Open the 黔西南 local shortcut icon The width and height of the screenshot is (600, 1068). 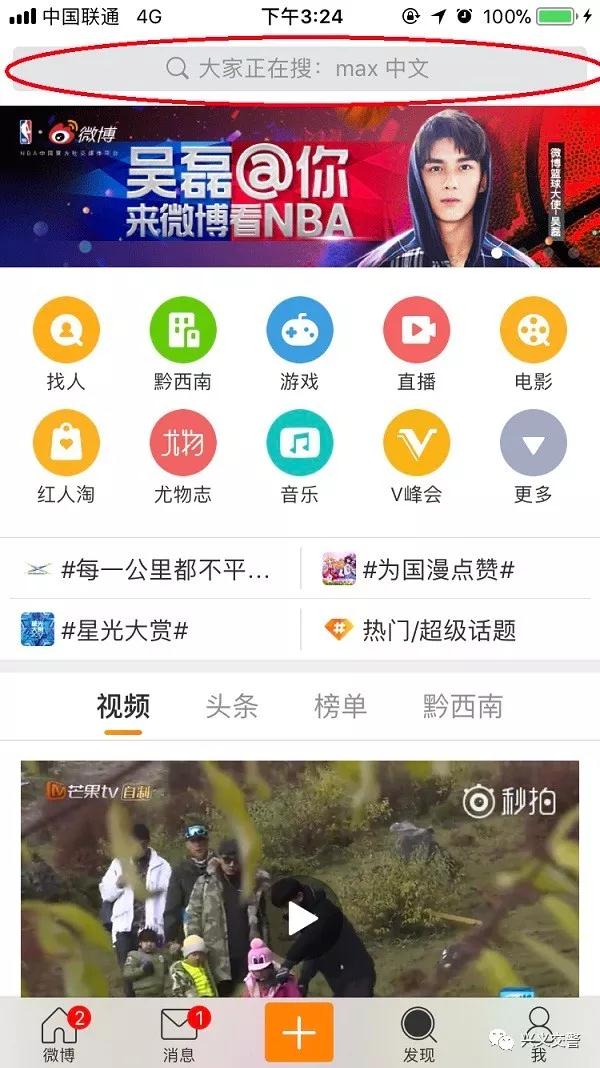coord(183,331)
